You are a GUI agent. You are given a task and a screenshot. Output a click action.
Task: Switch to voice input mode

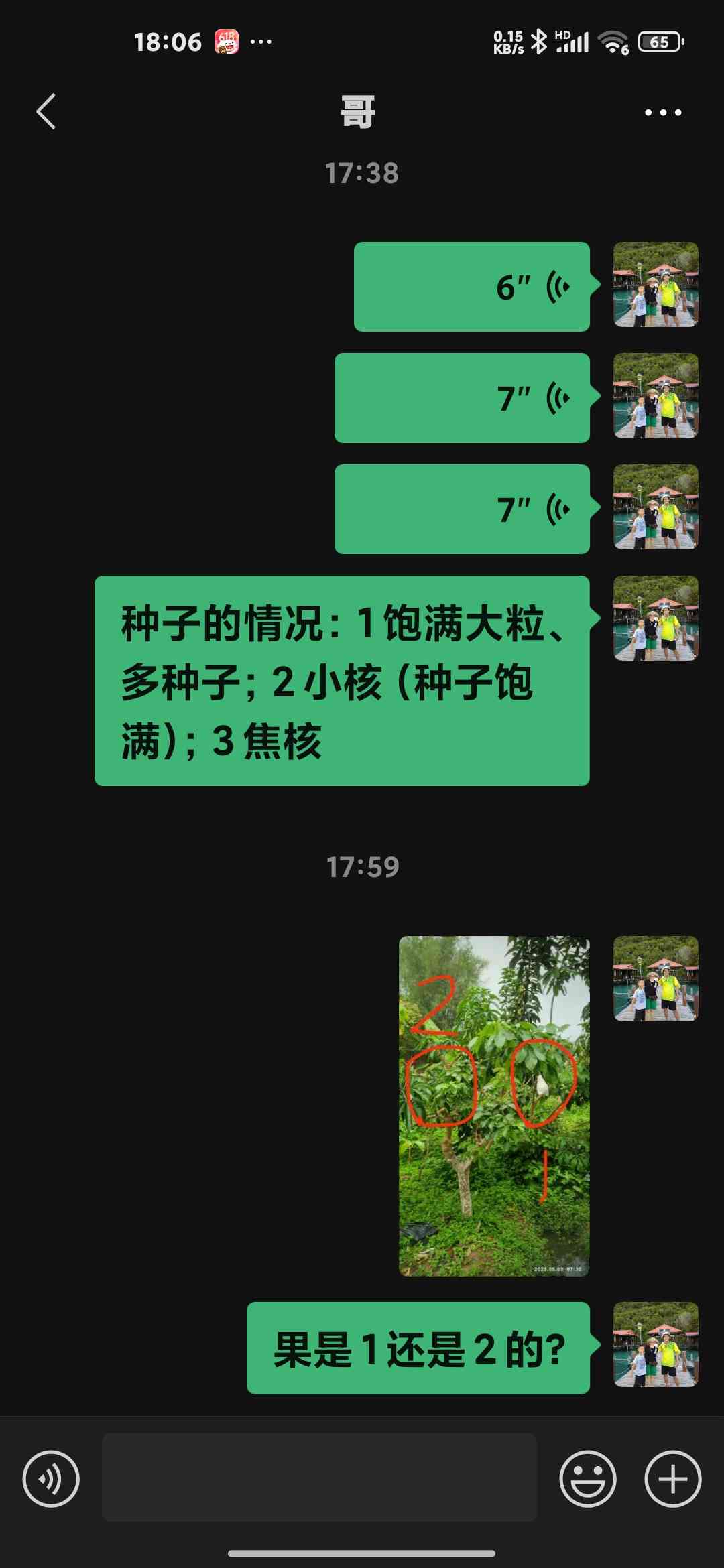tap(51, 1479)
